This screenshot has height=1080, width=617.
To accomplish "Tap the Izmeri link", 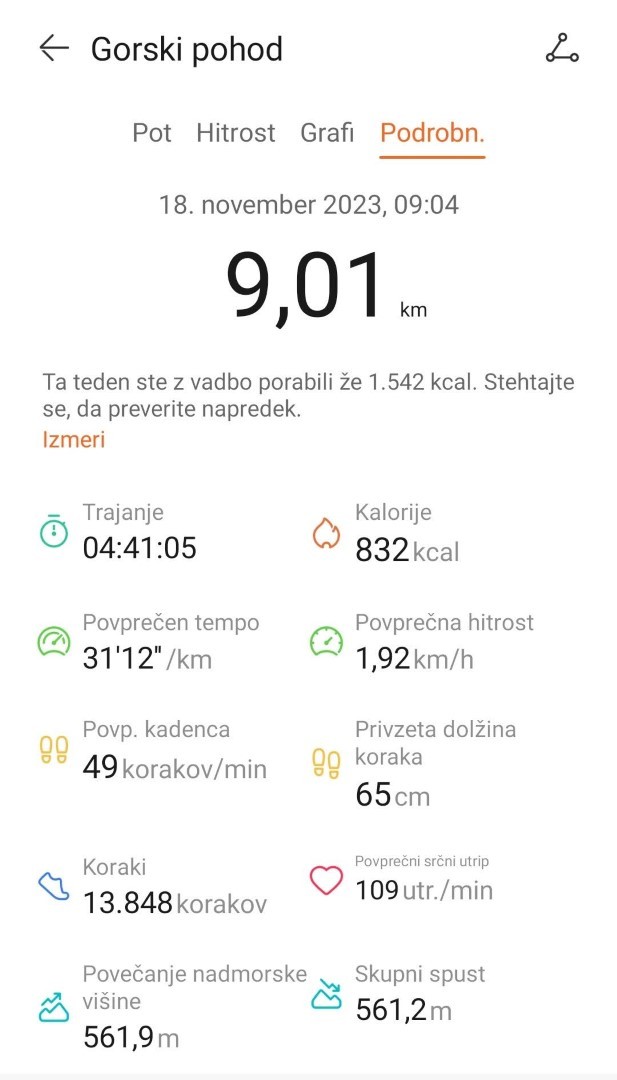I will click(x=74, y=439).
